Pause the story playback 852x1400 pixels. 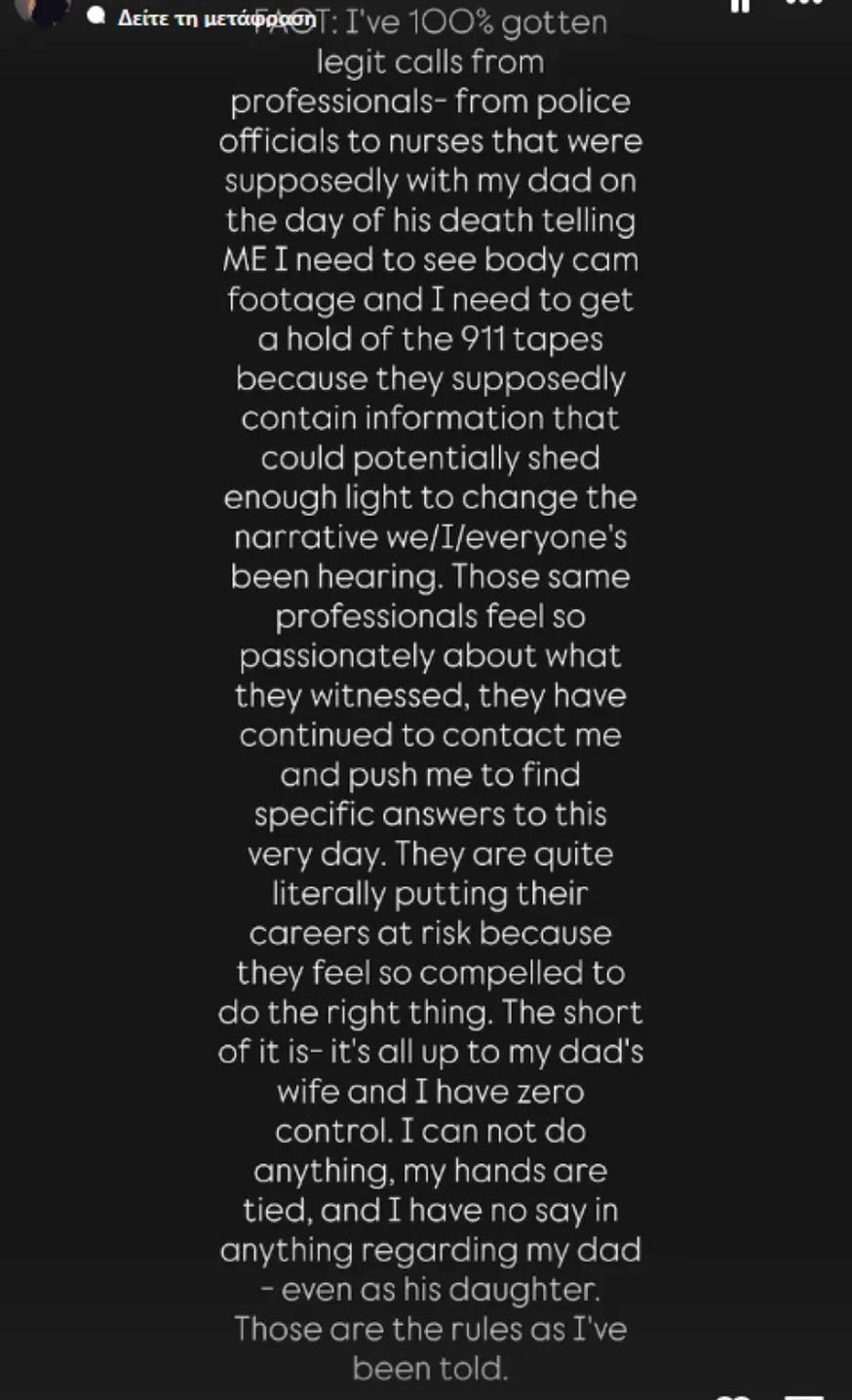741,5
